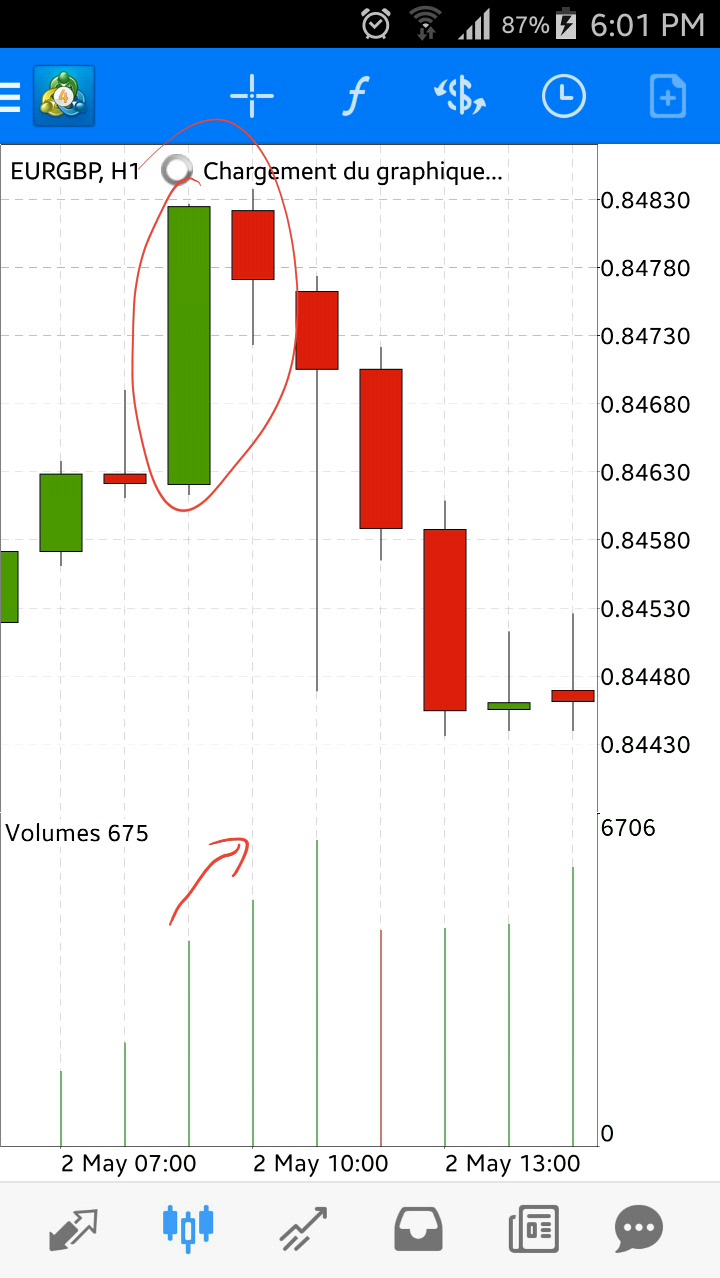
Task: Open the Trade tab
Action: (x=303, y=1229)
